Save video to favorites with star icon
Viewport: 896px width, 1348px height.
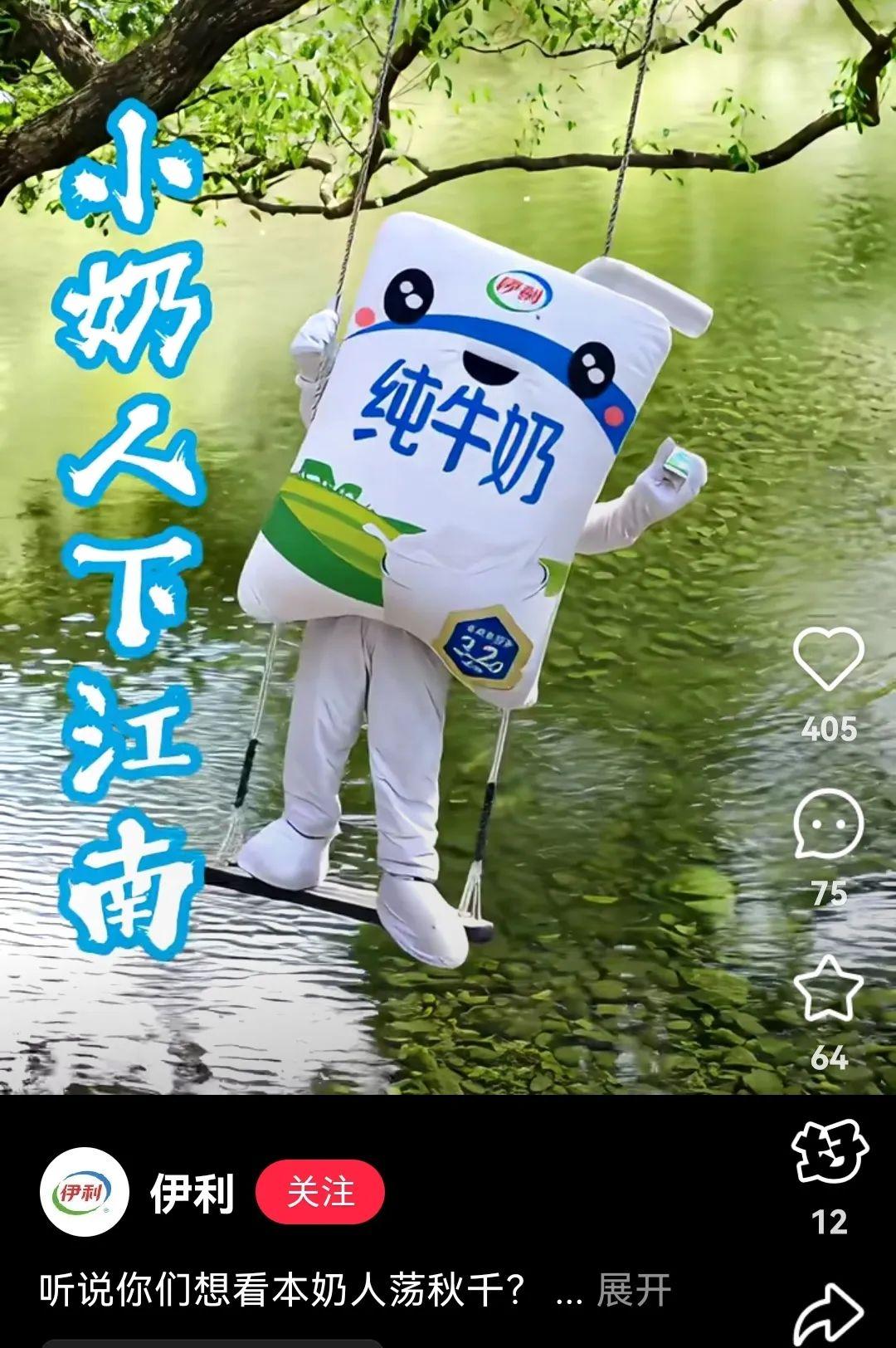(x=828, y=988)
